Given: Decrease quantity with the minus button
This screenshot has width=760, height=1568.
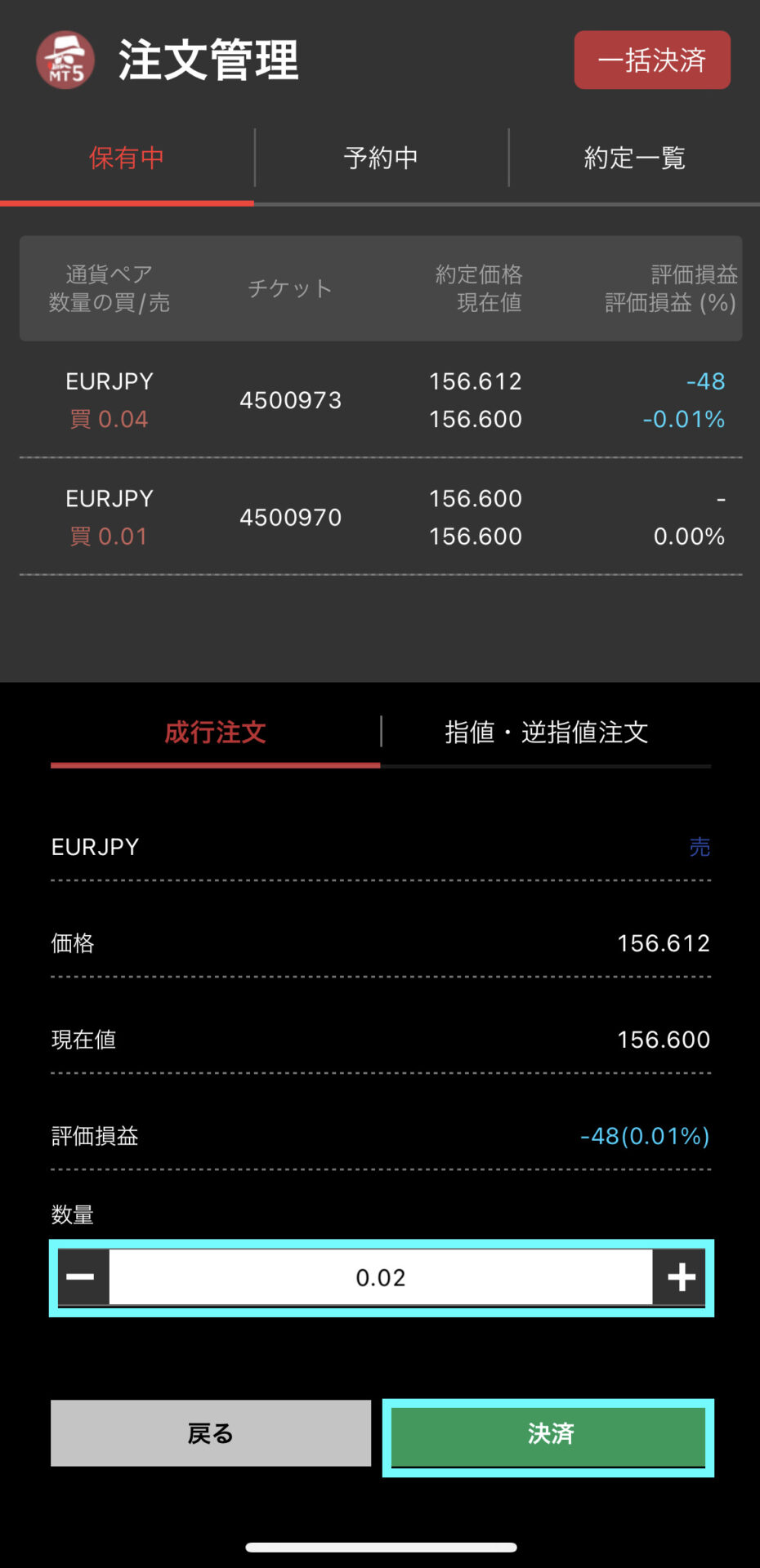Looking at the screenshot, I should (81, 1277).
